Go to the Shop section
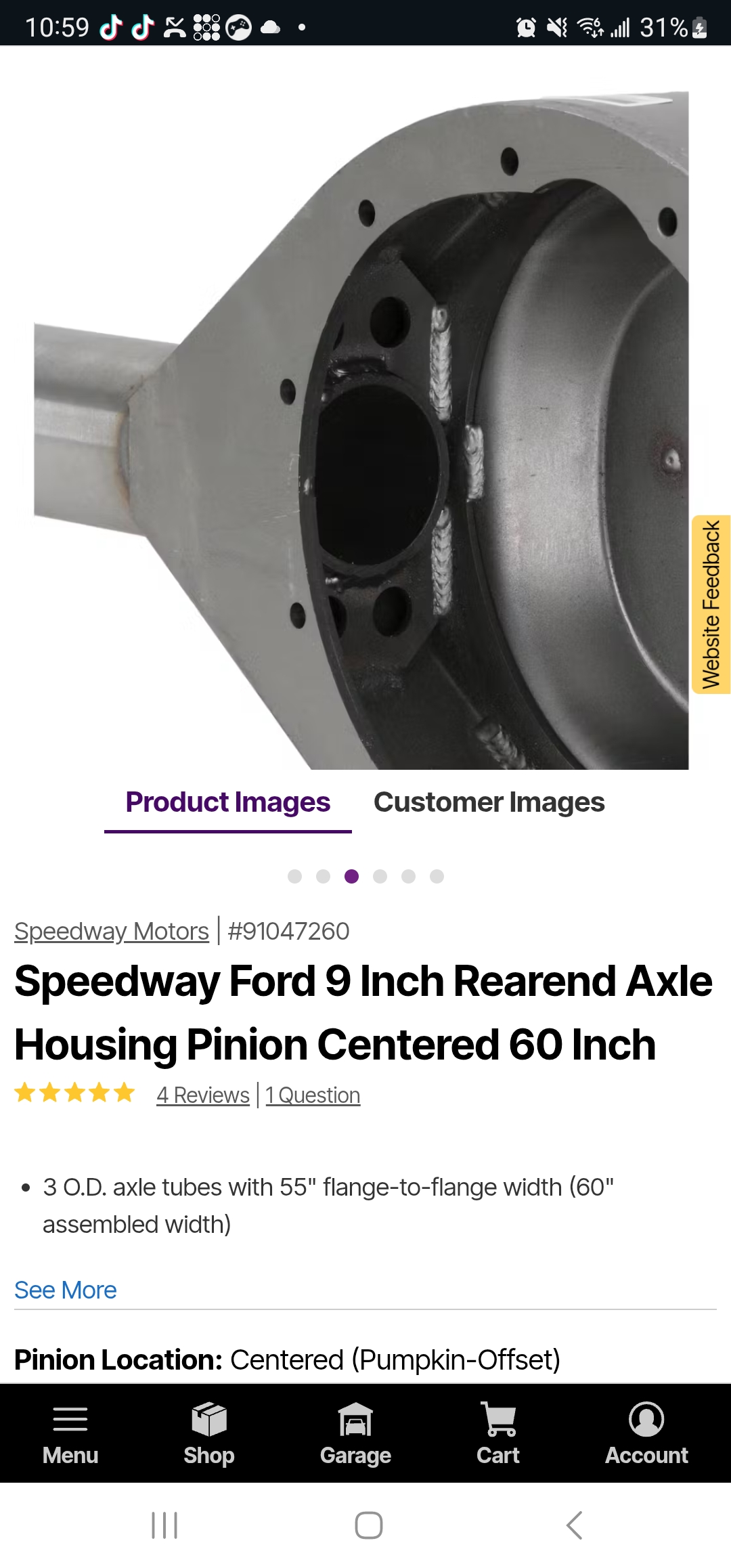Screen dimensions: 731x1568 point(208,1433)
